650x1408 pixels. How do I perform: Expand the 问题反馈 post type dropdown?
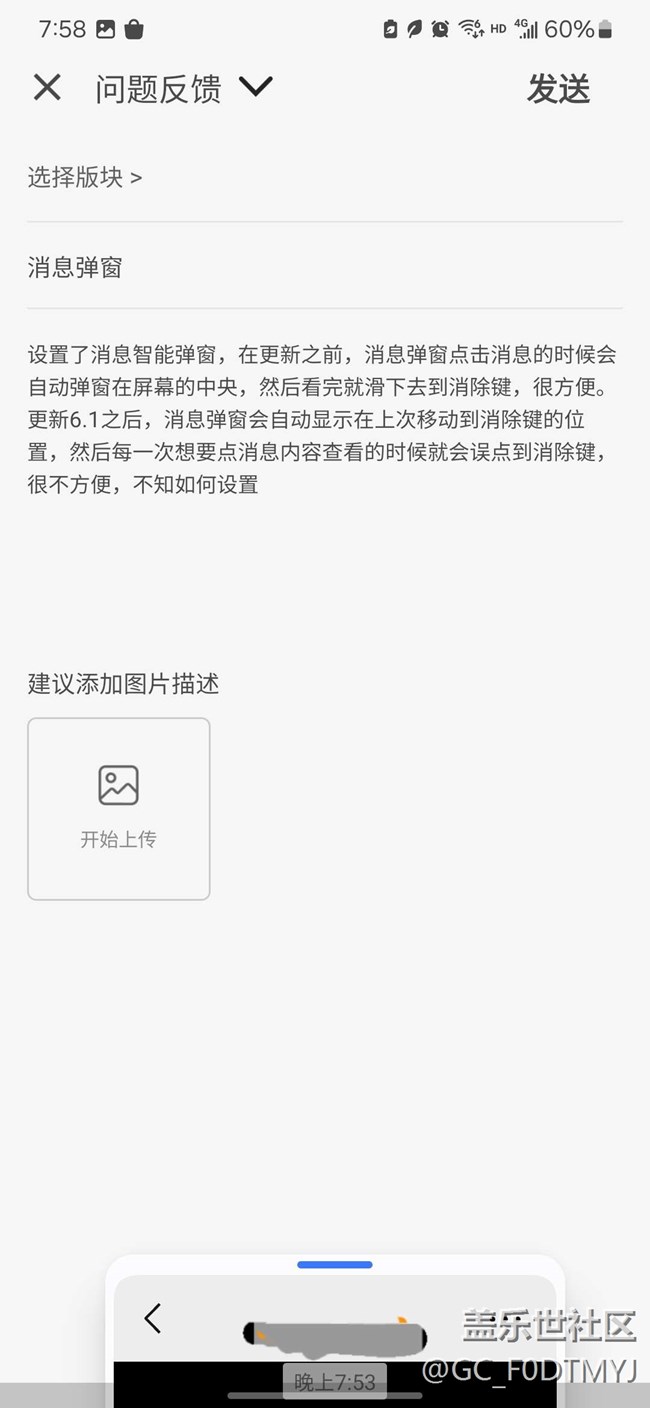[255, 88]
